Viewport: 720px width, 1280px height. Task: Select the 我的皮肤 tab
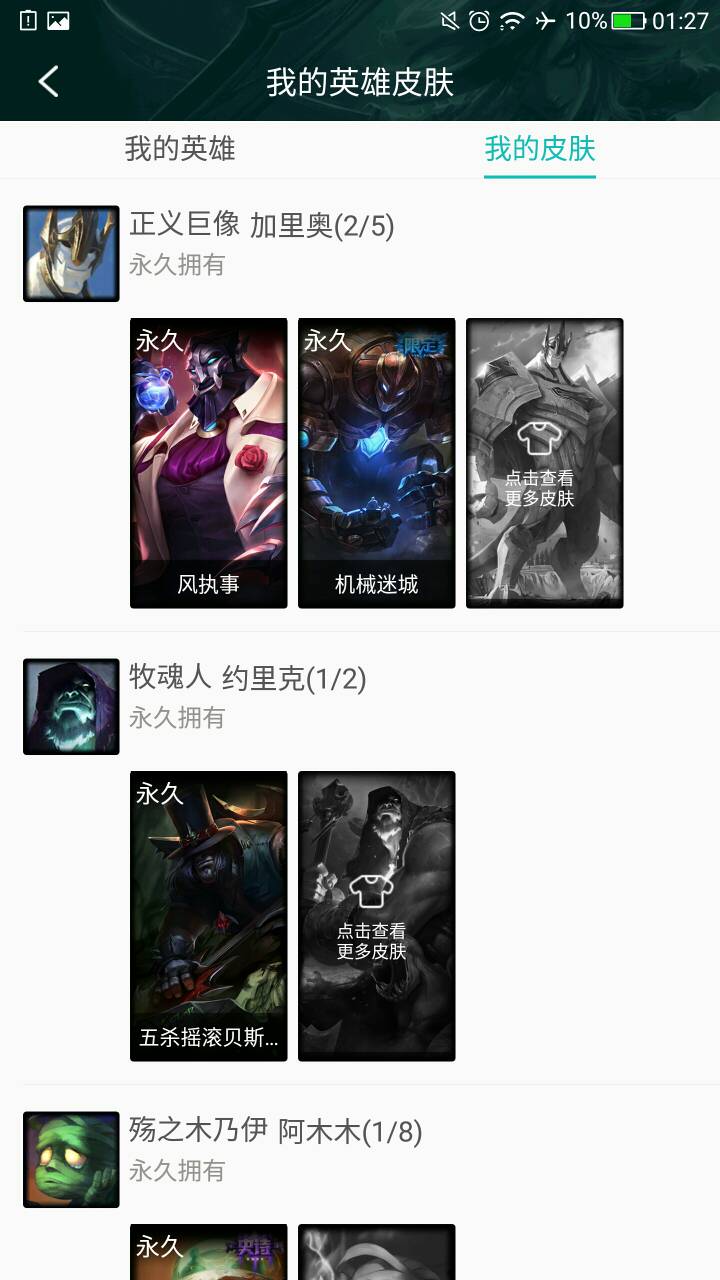(540, 150)
